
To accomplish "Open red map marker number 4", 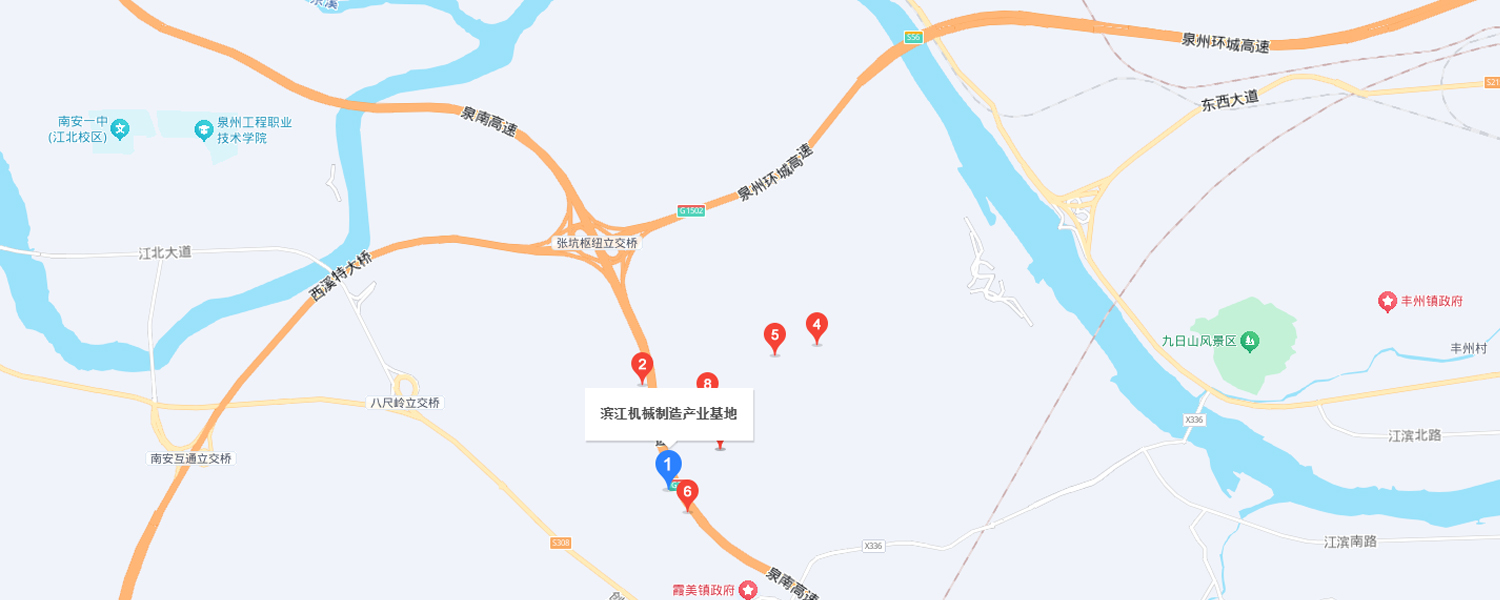I will pyautogui.click(x=817, y=325).
